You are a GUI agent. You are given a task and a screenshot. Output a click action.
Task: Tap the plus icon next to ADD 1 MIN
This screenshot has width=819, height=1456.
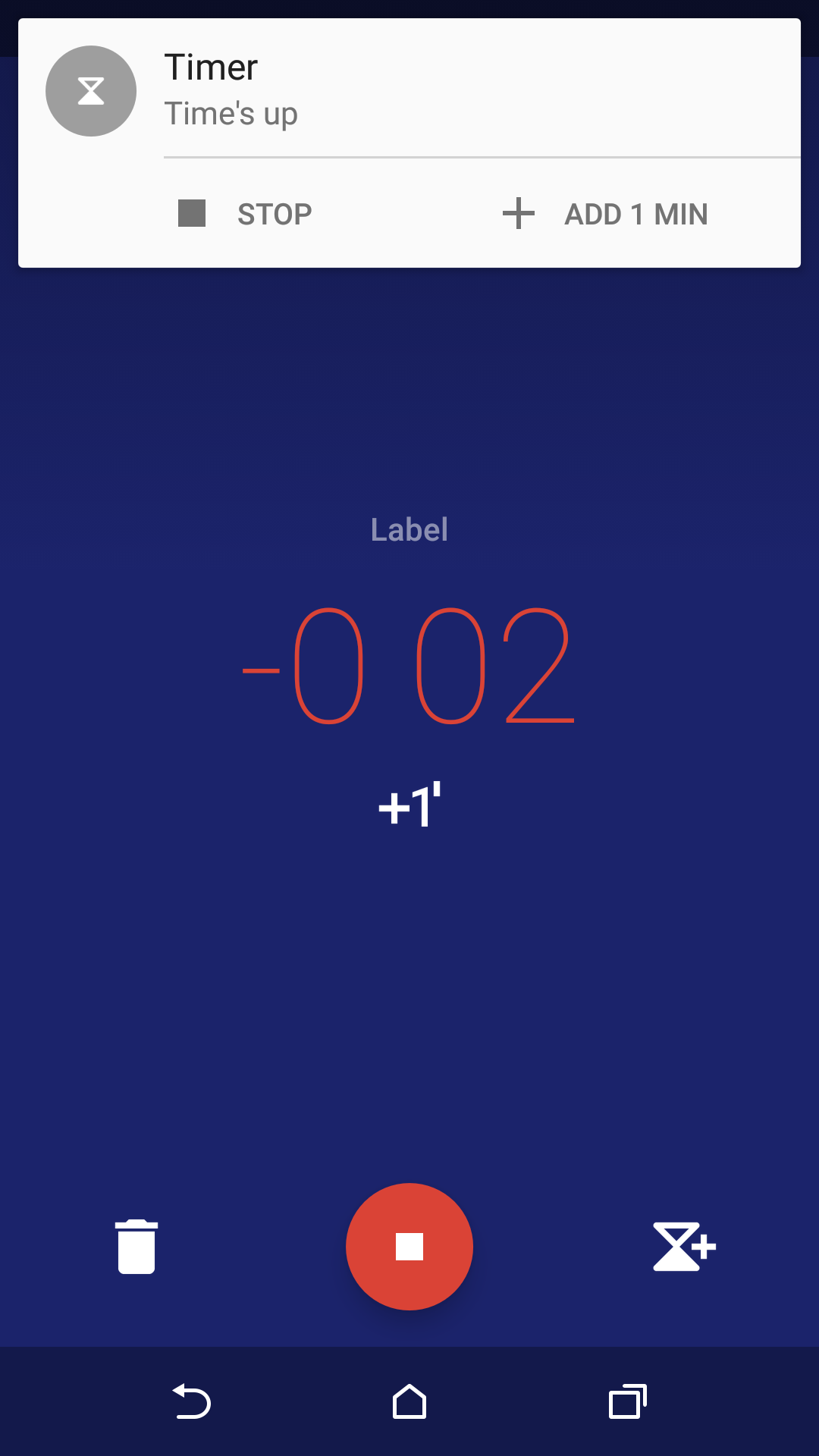click(518, 213)
